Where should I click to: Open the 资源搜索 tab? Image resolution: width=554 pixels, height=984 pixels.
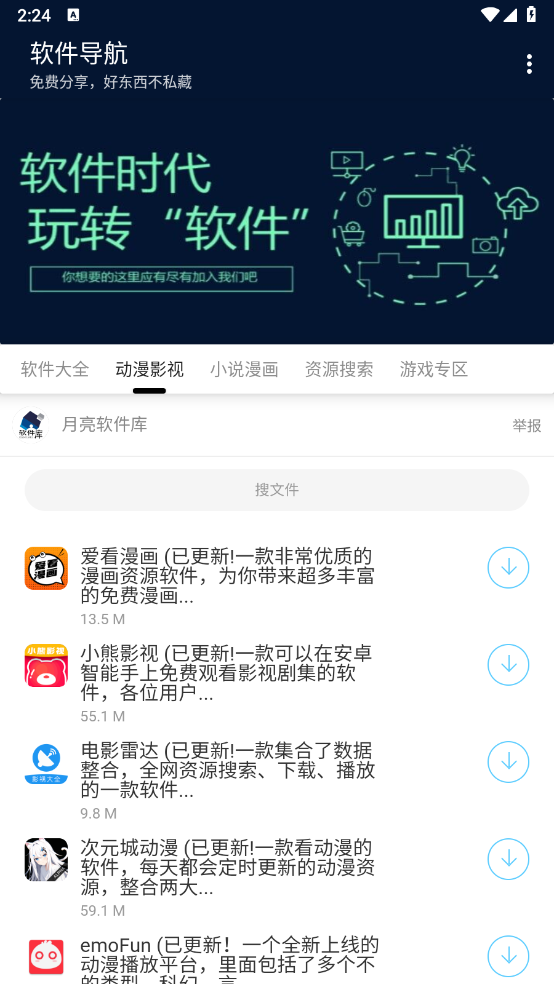click(x=339, y=369)
